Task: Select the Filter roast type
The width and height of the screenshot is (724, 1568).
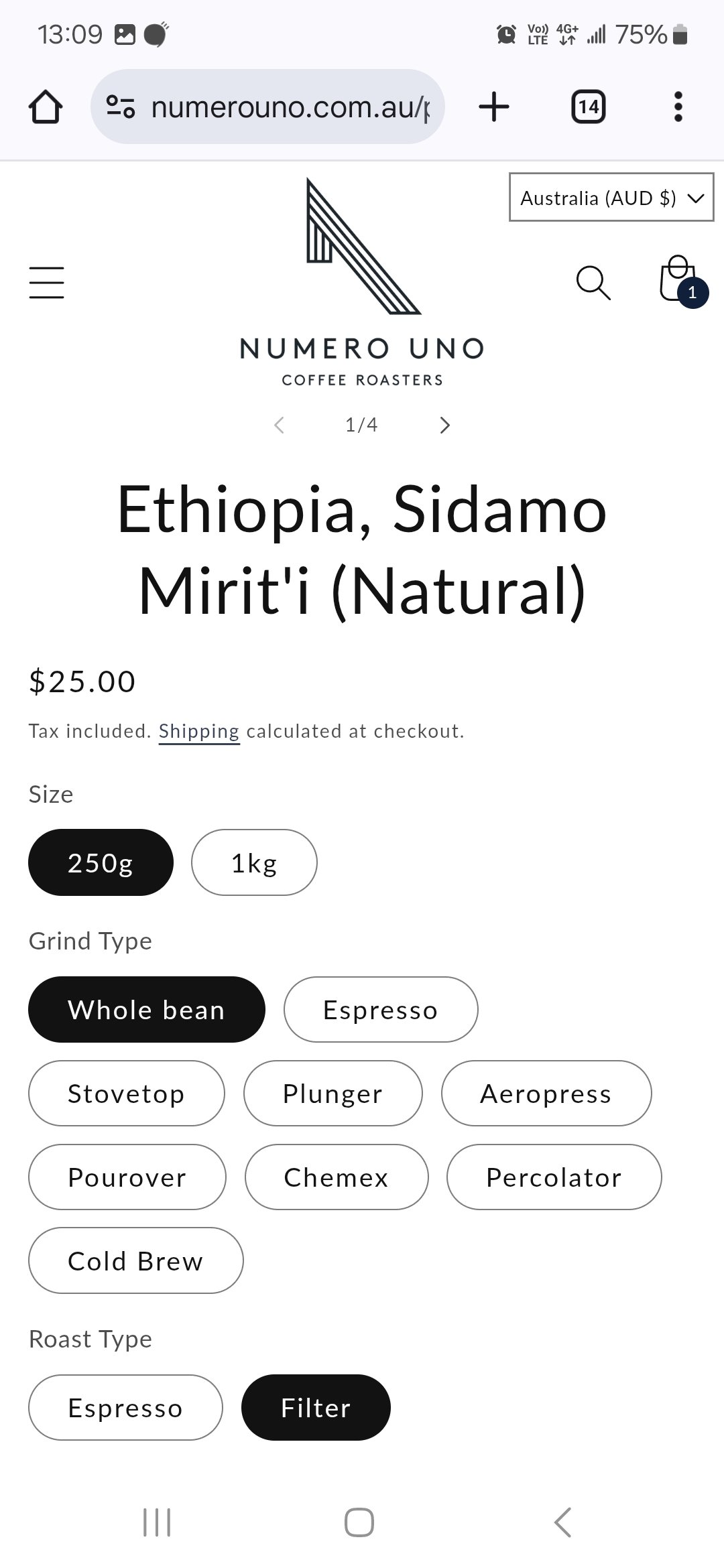Action: (x=316, y=1407)
